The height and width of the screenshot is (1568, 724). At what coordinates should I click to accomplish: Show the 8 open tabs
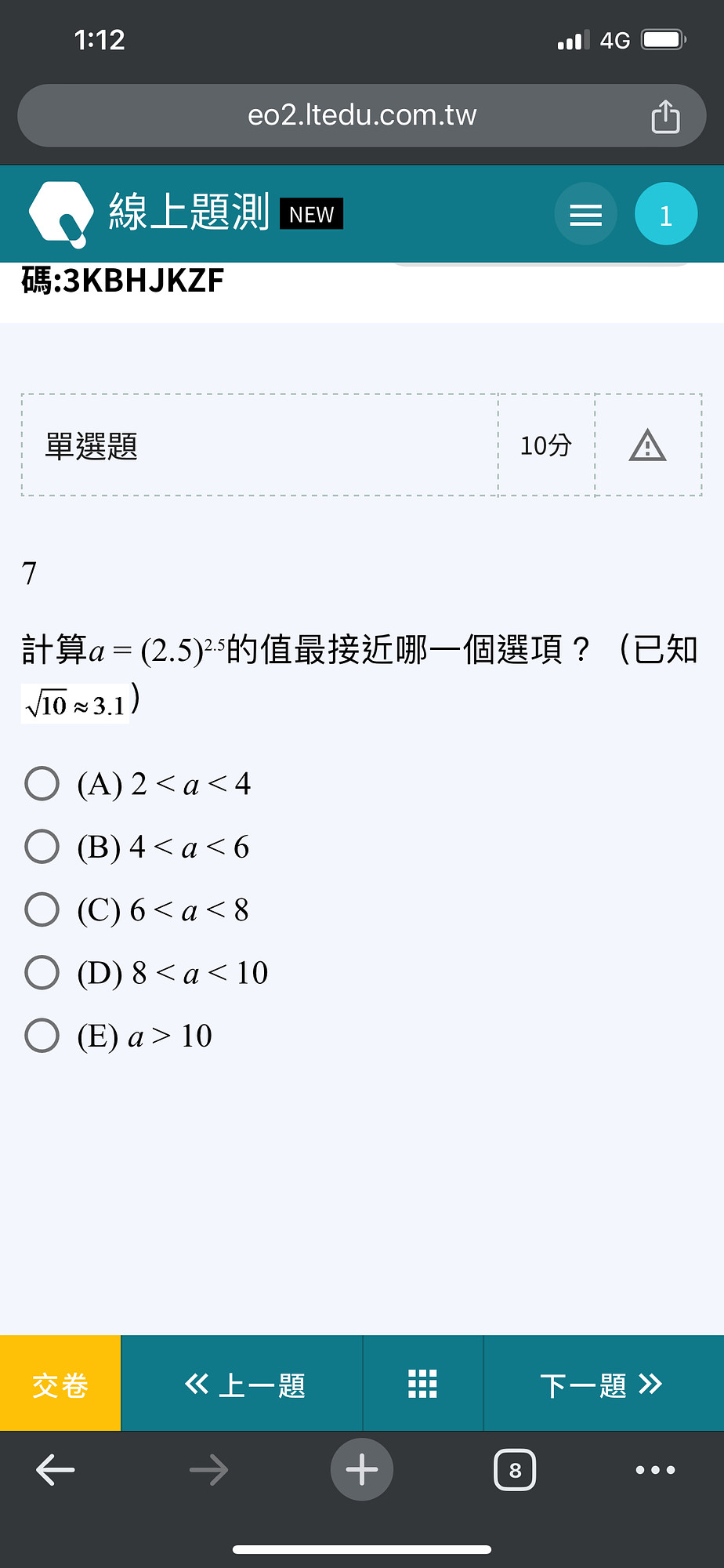point(515,1470)
